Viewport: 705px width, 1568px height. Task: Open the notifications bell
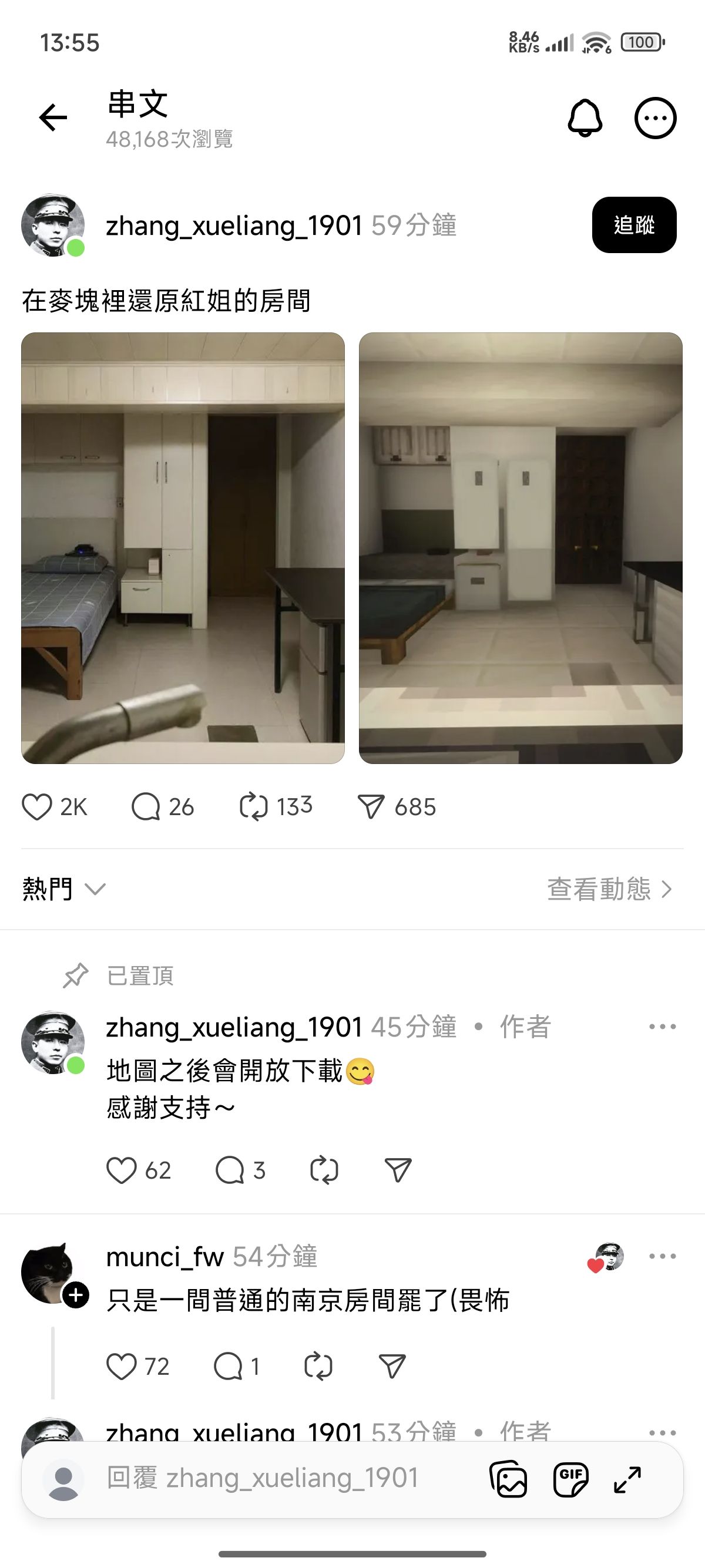(585, 117)
